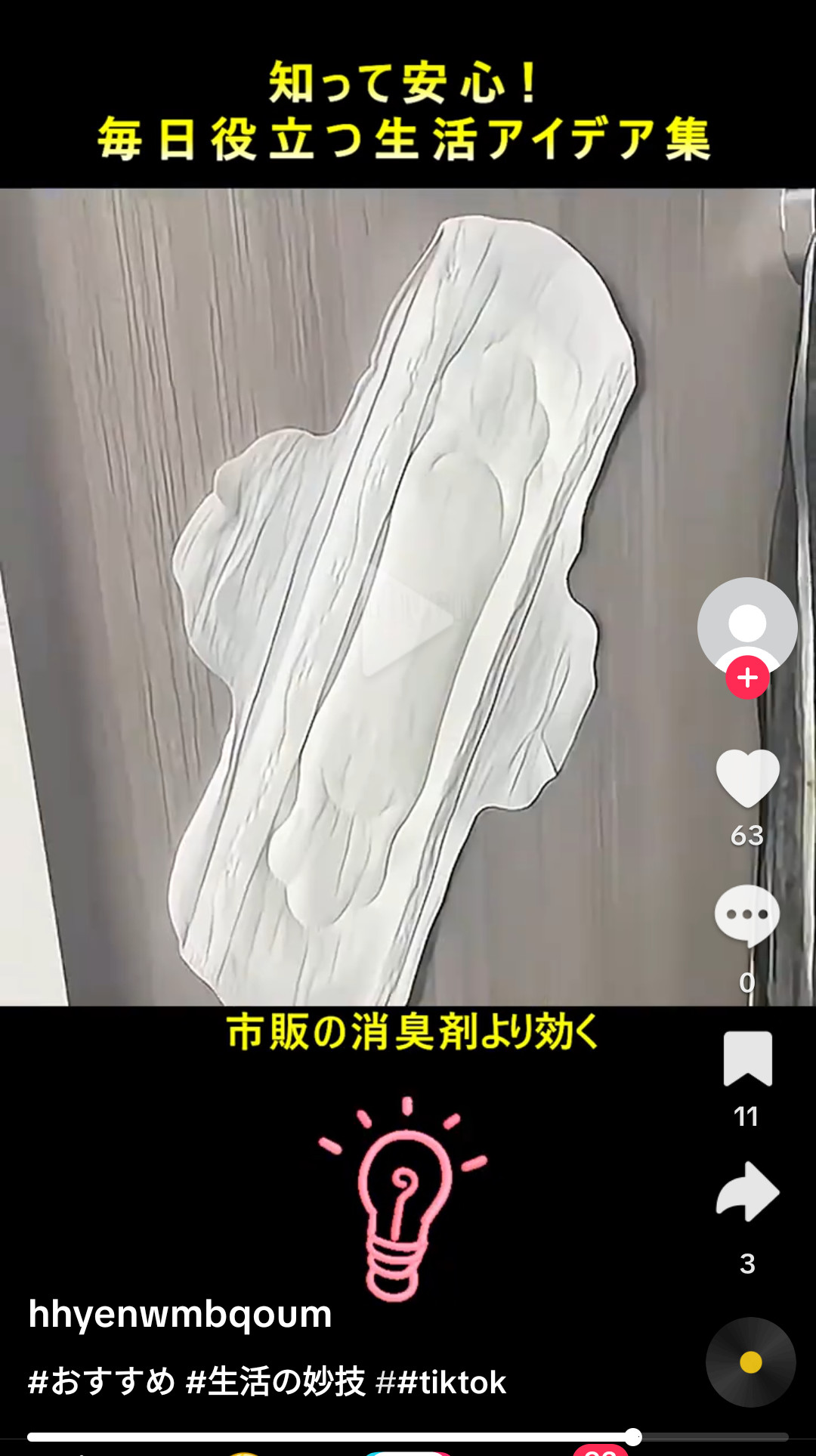The height and width of the screenshot is (1456, 816).
Task: Open the #生活の妙技 hashtag
Action: 276,1382
